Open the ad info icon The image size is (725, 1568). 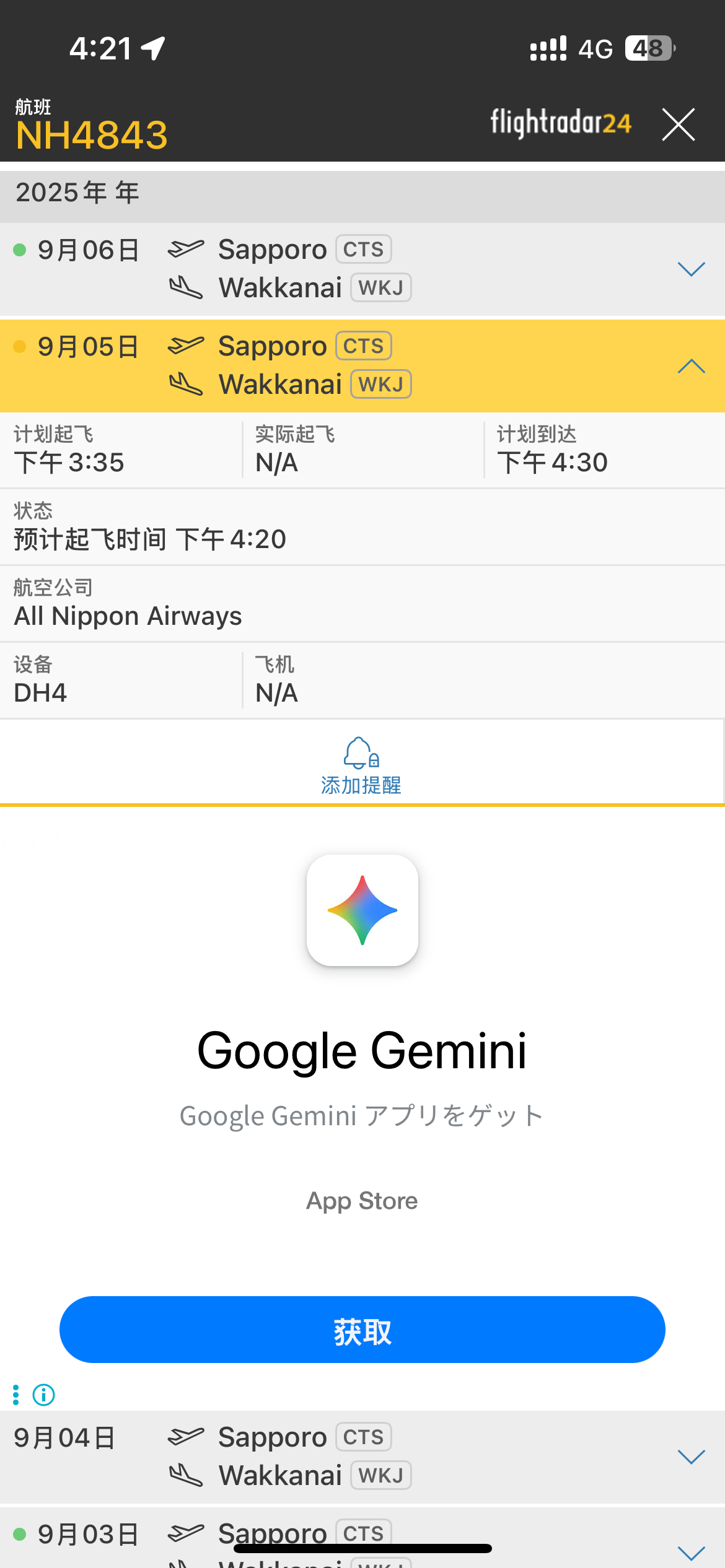click(x=44, y=1395)
